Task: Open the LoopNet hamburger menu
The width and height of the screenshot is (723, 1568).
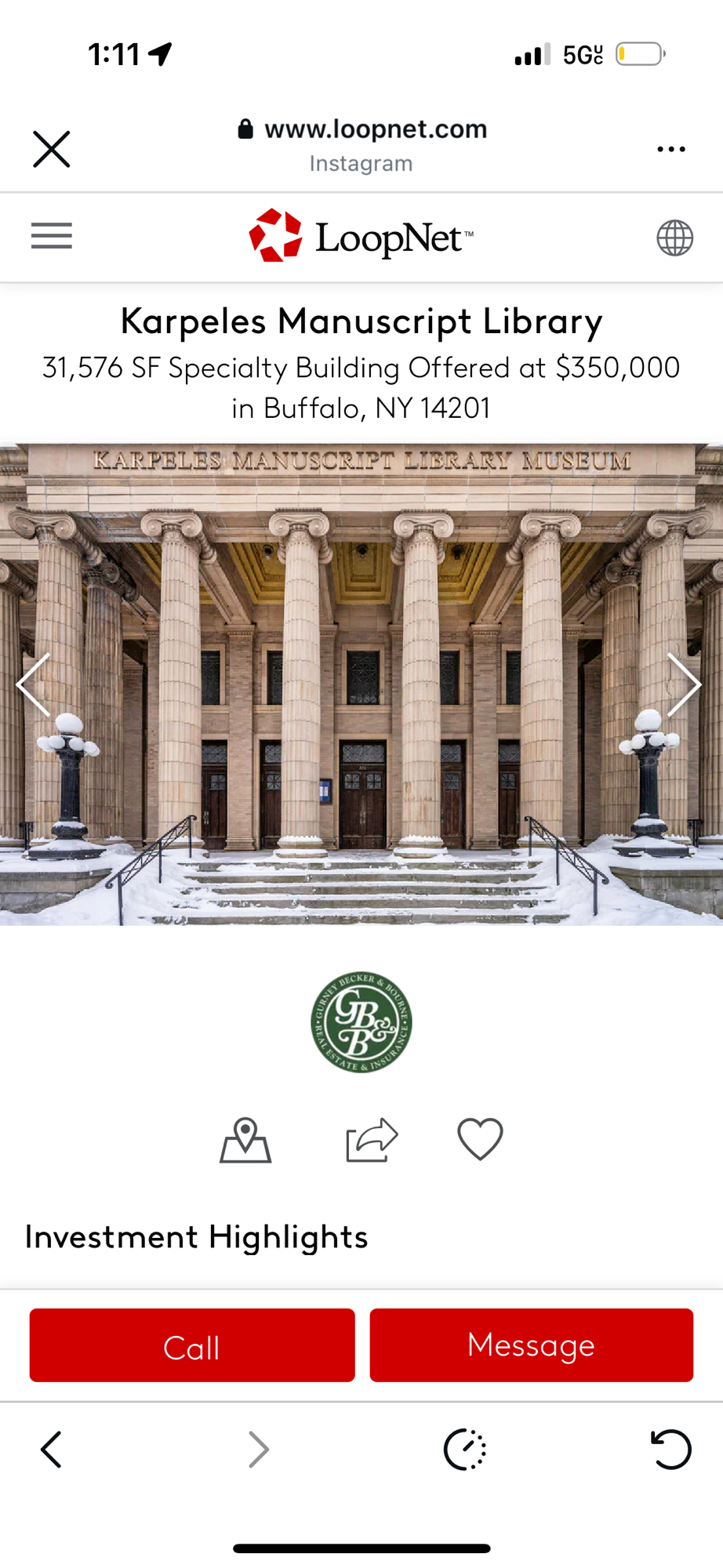Action: 52,236
